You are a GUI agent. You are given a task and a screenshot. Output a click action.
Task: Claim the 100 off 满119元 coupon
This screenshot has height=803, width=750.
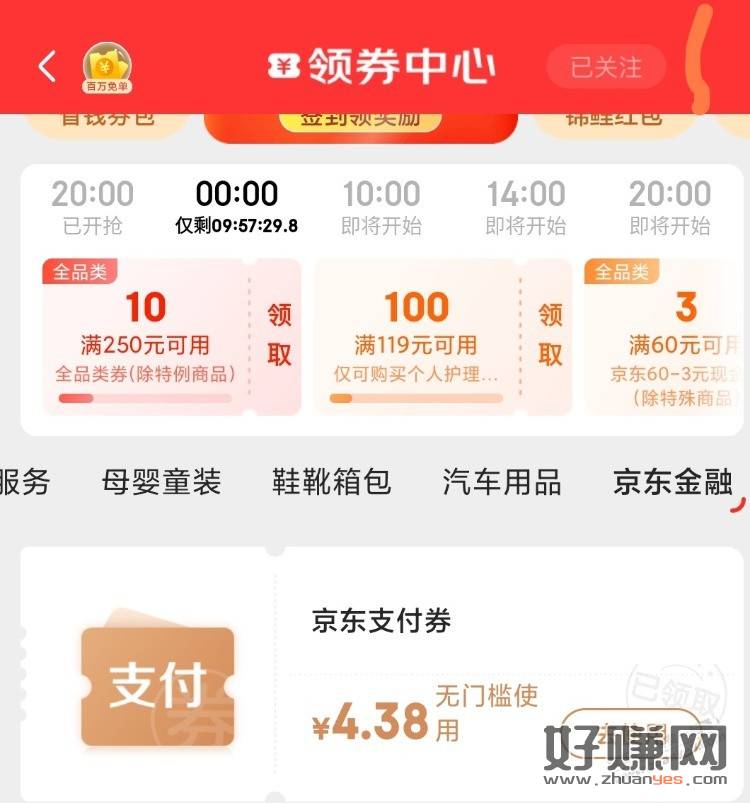coord(550,336)
